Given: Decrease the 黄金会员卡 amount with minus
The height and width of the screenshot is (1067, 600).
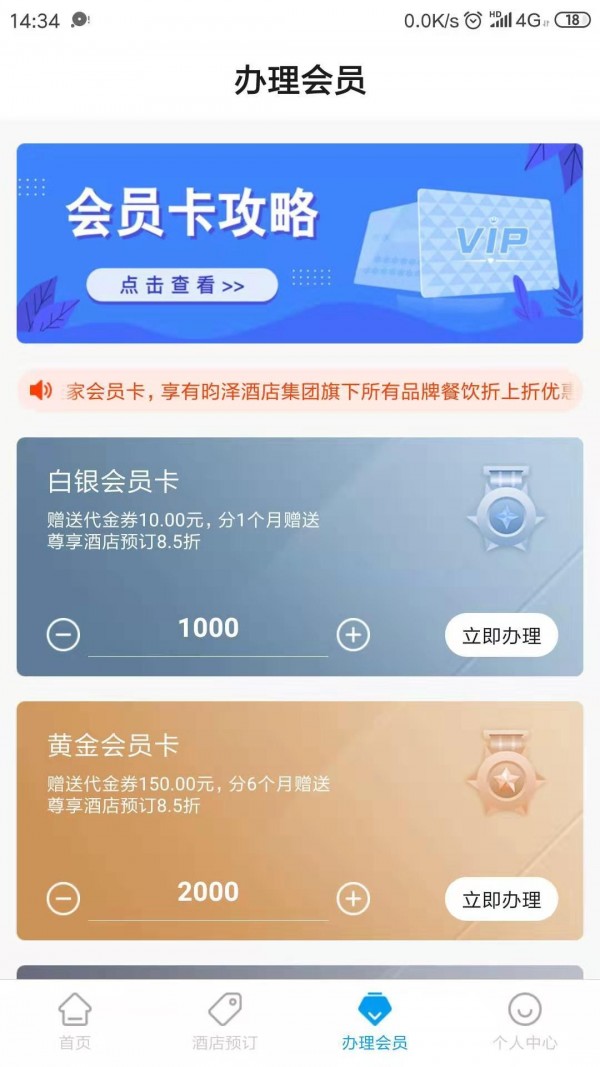Looking at the screenshot, I should pyautogui.click(x=63, y=899).
